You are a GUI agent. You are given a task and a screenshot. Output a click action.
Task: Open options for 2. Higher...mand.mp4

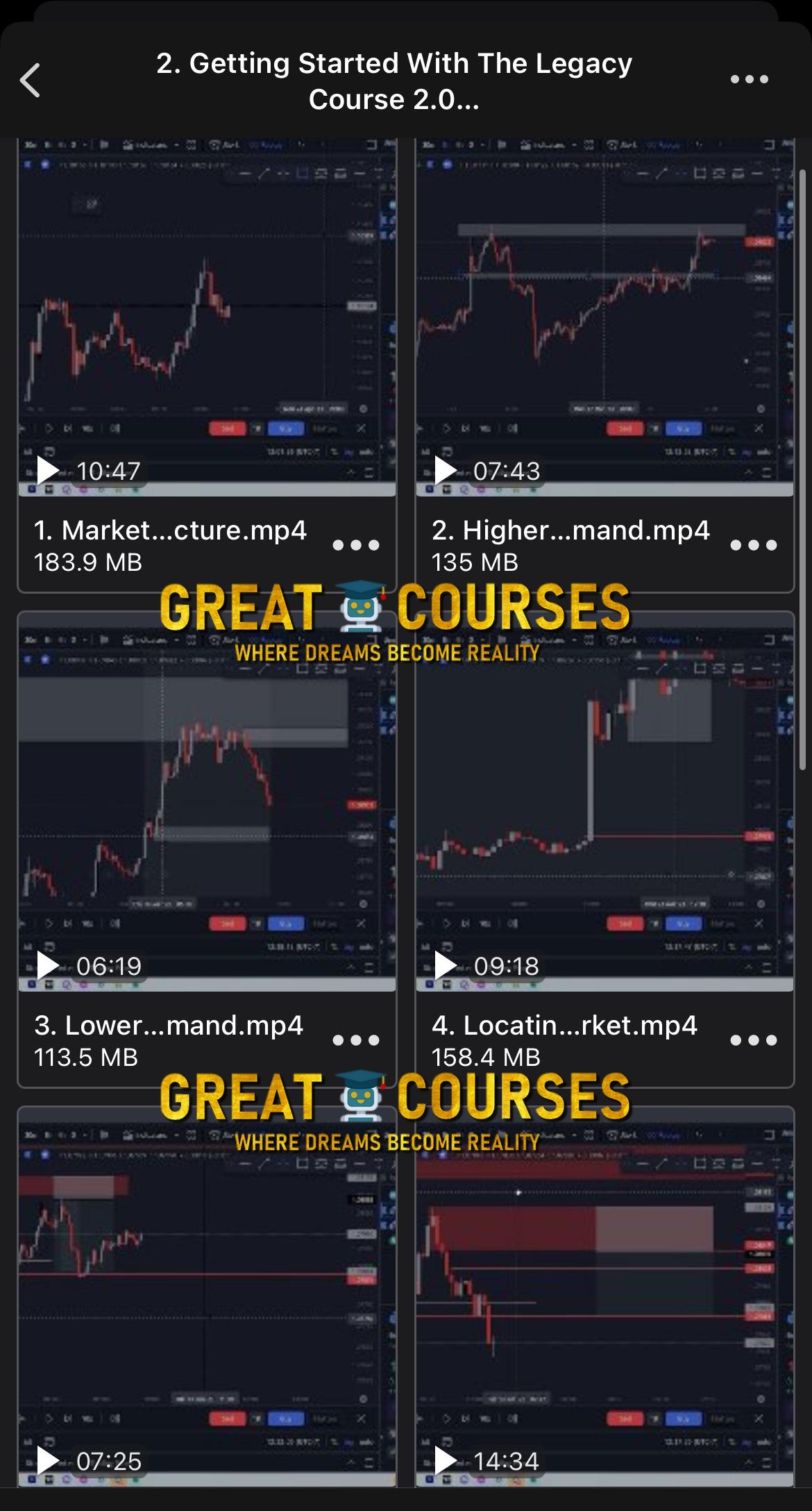pos(753,545)
